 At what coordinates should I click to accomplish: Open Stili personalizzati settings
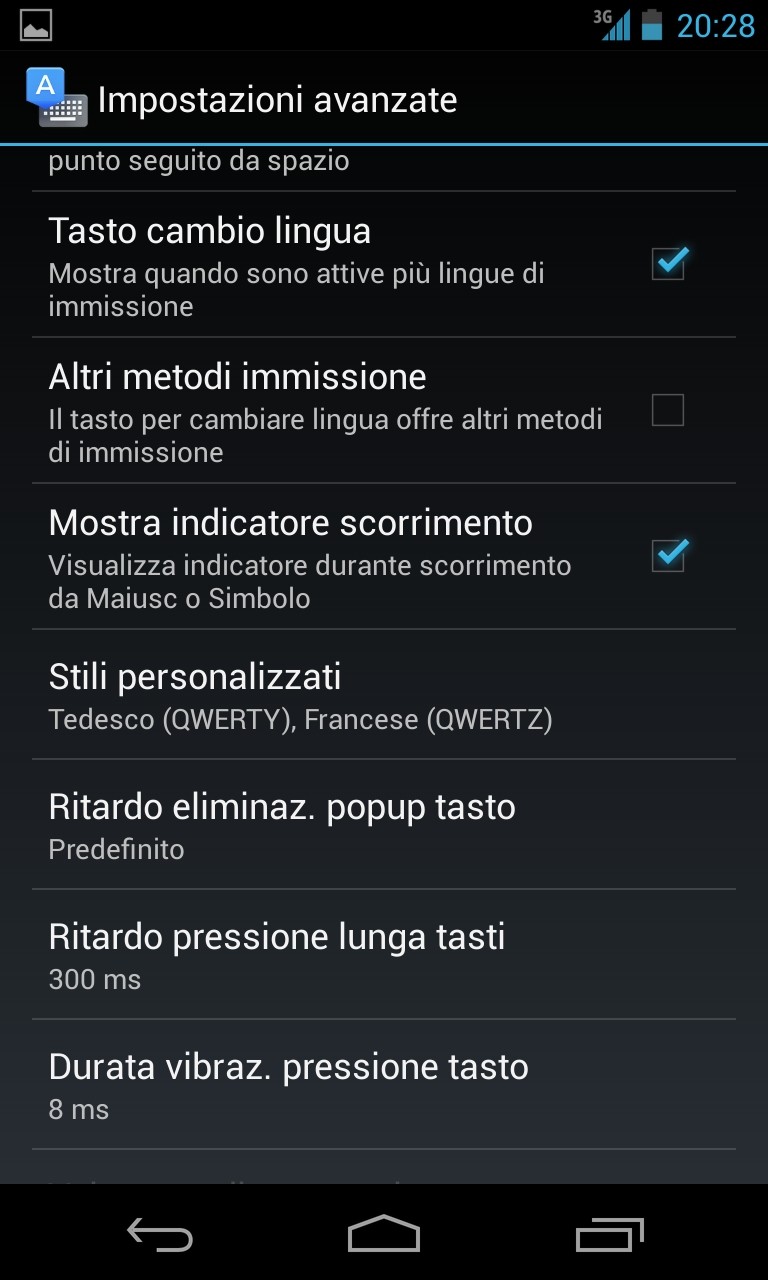click(384, 694)
